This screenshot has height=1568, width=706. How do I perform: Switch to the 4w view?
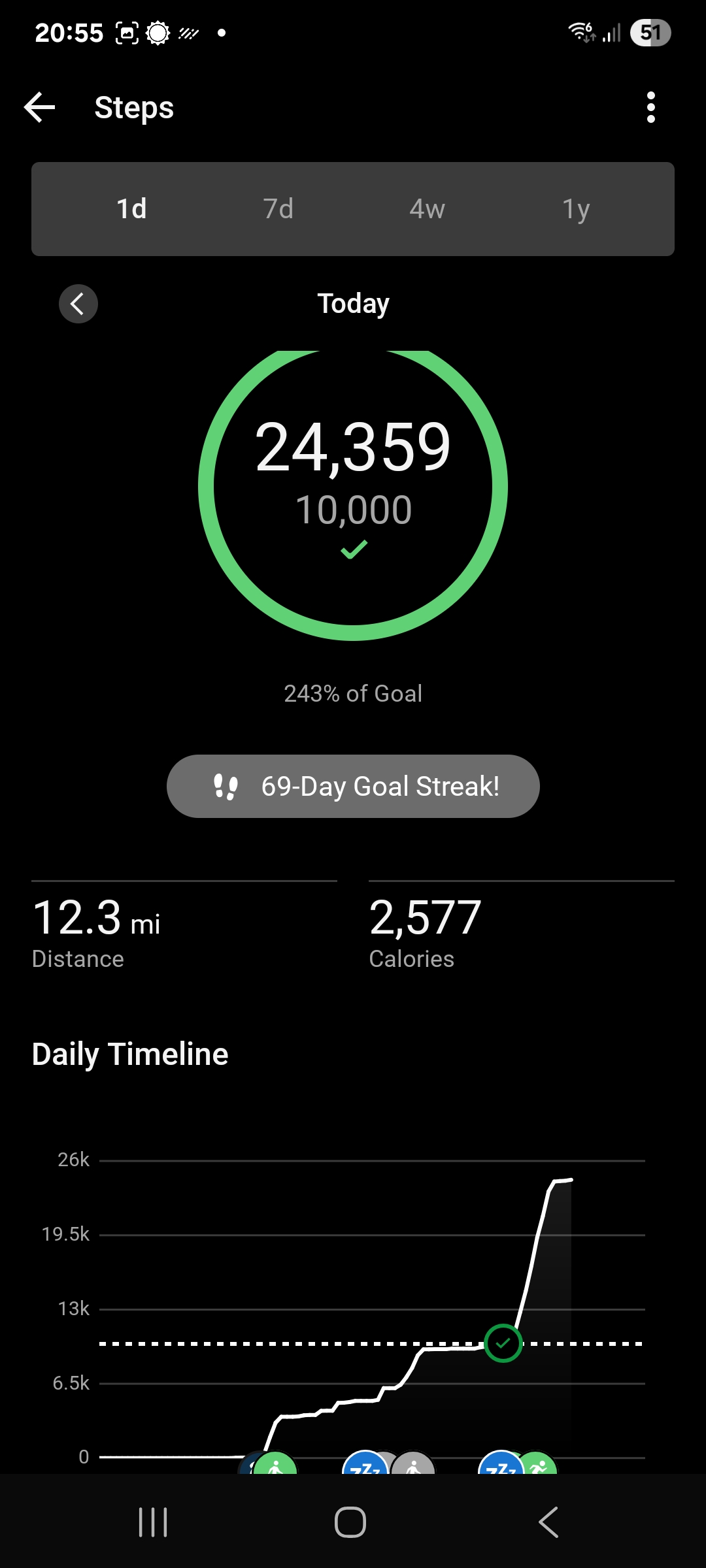(x=427, y=209)
